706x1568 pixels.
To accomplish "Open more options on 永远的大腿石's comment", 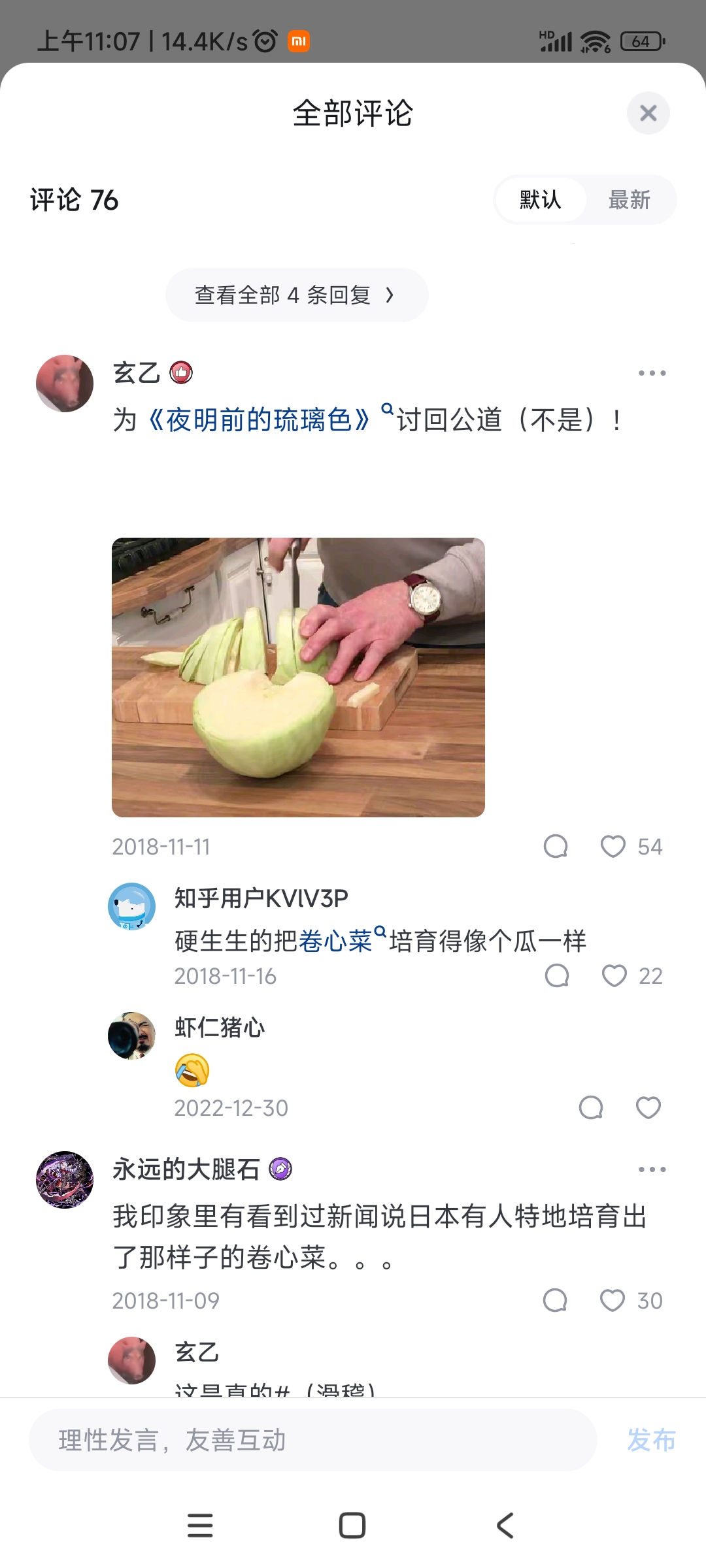I will (x=652, y=1169).
